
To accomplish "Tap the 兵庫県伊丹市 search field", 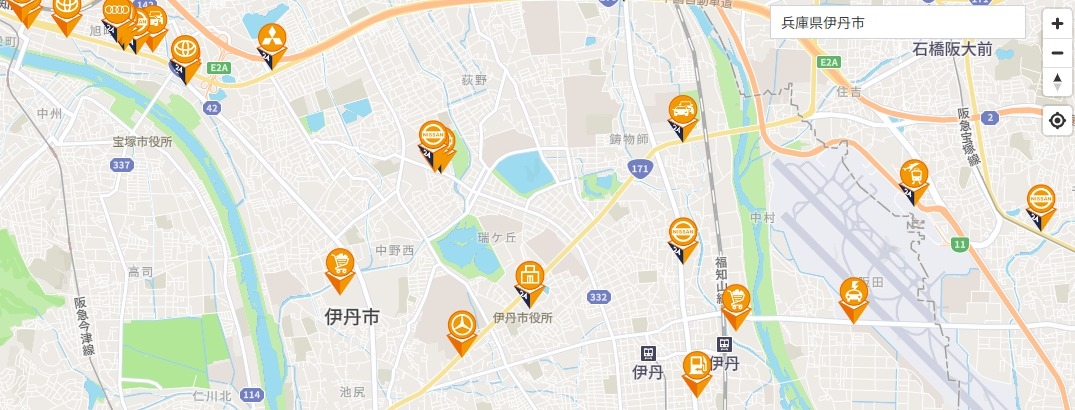I will (x=897, y=22).
